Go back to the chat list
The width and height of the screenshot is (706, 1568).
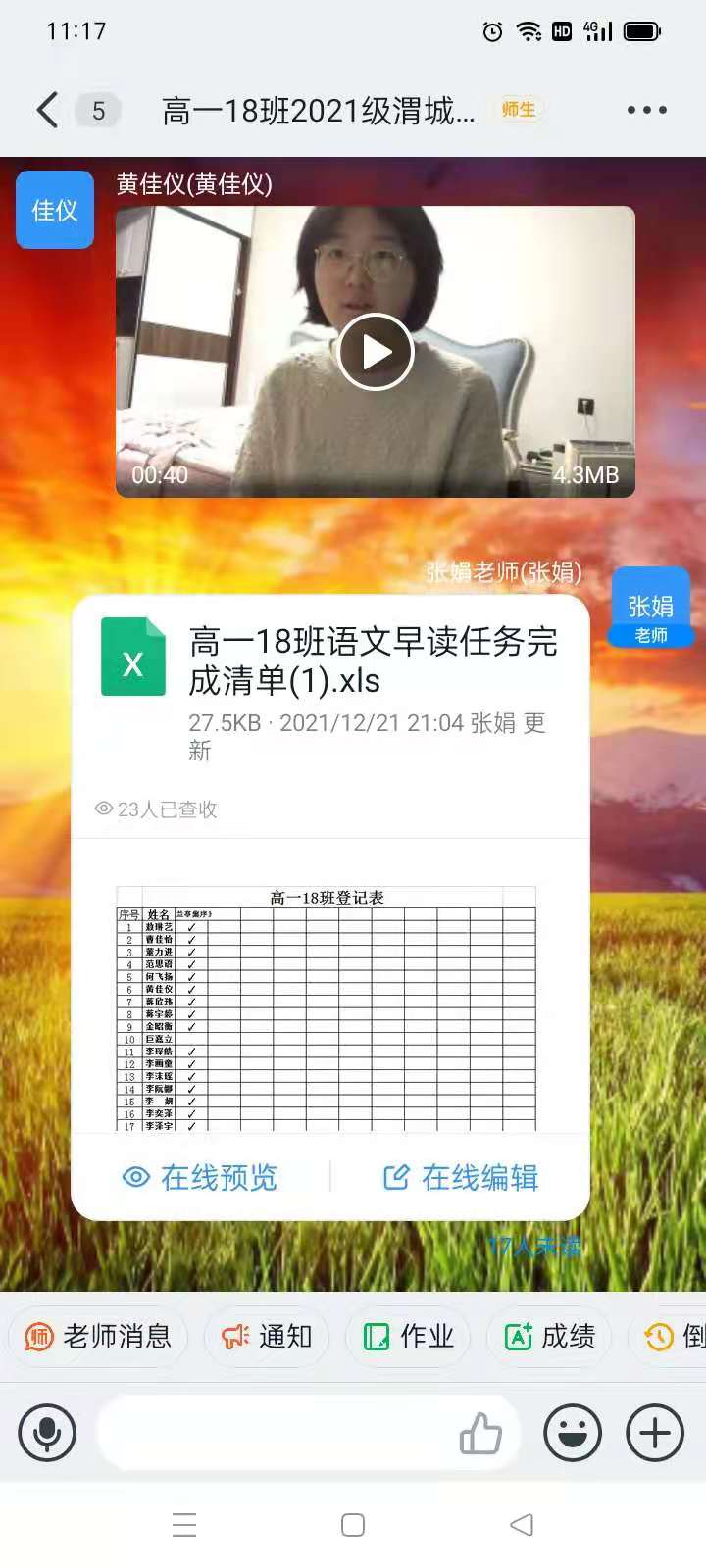click(x=47, y=110)
